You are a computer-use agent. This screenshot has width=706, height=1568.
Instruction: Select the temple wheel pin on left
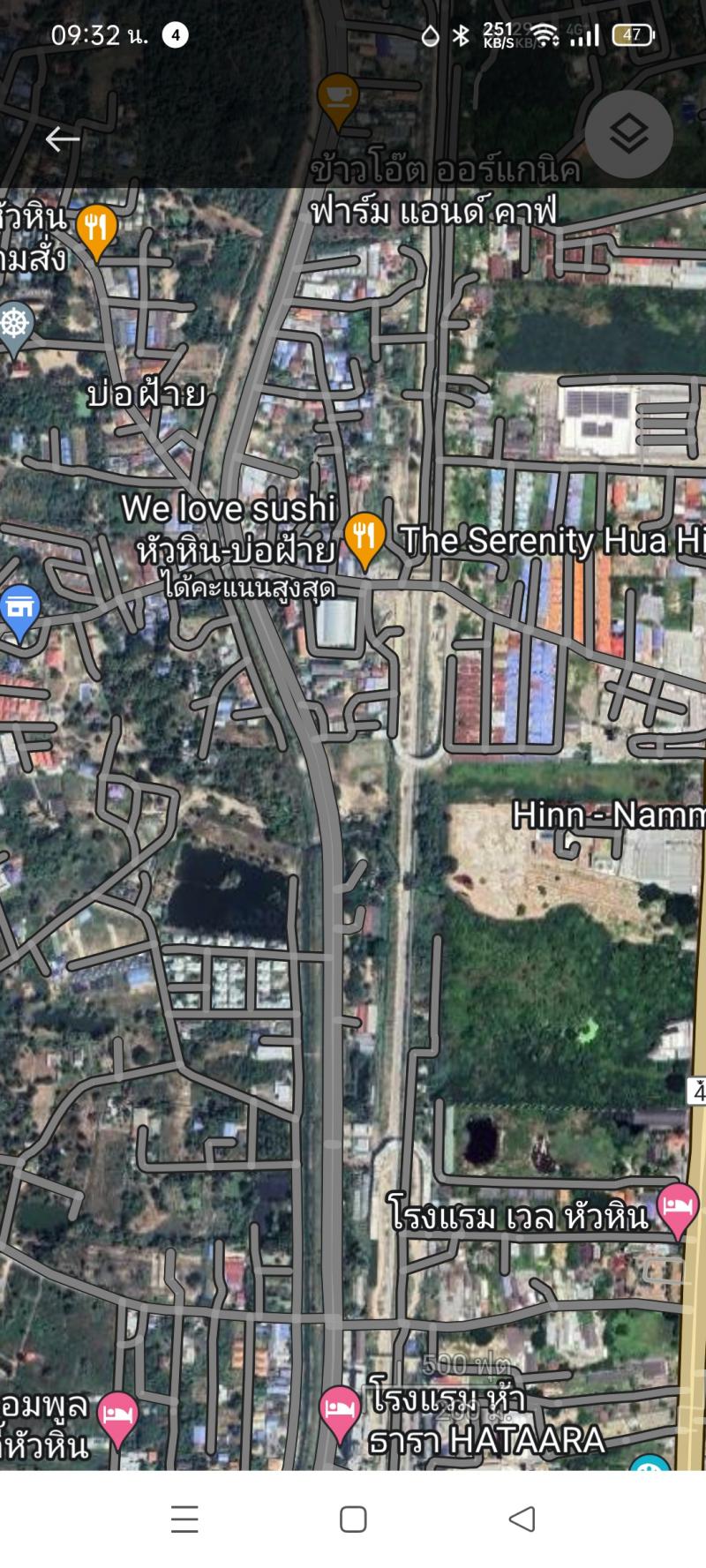[x=15, y=326]
